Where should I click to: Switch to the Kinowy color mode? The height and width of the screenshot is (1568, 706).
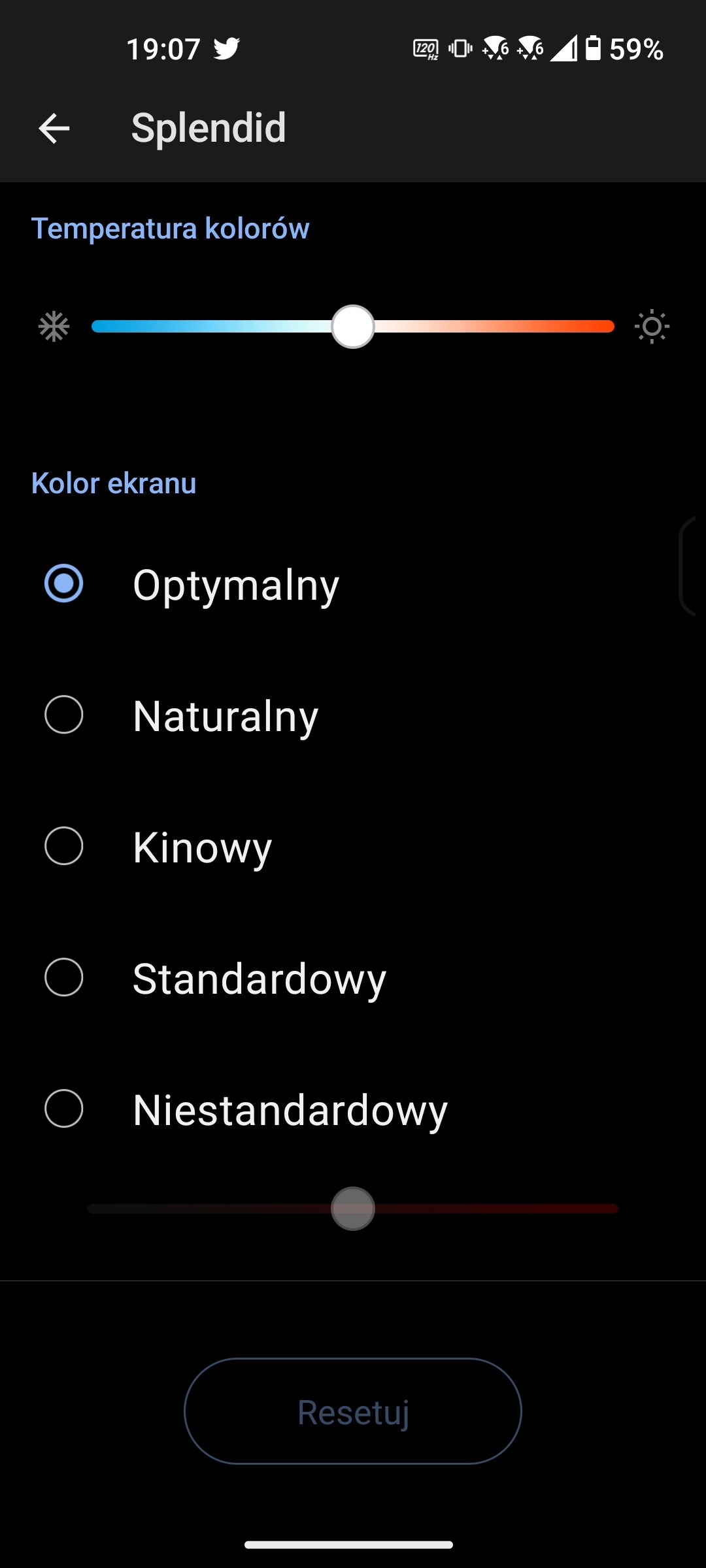click(64, 846)
